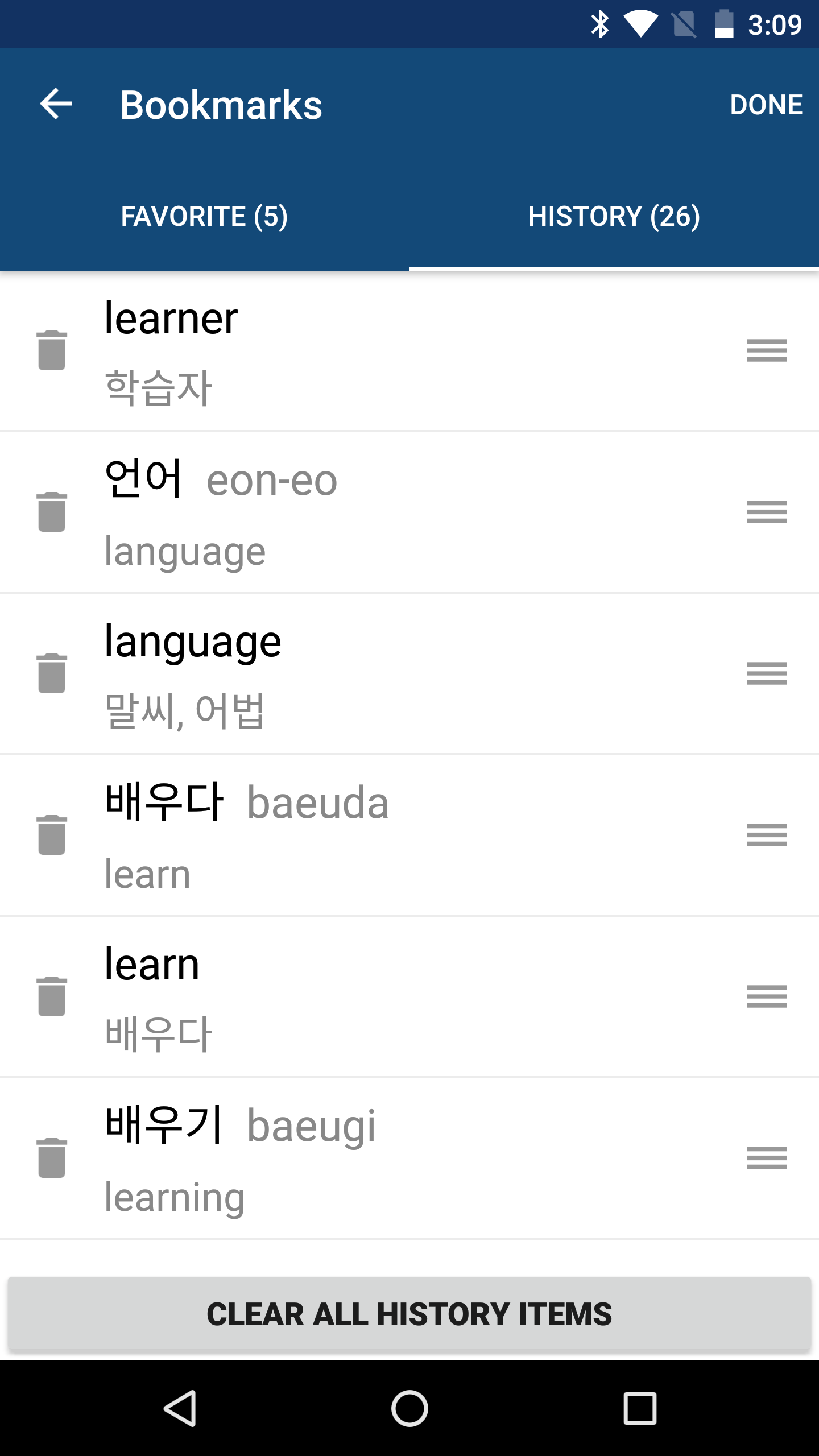Go back using the app bar arrow
Image resolution: width=819 pixels, height=1456 pixels.
coord(56,105)
